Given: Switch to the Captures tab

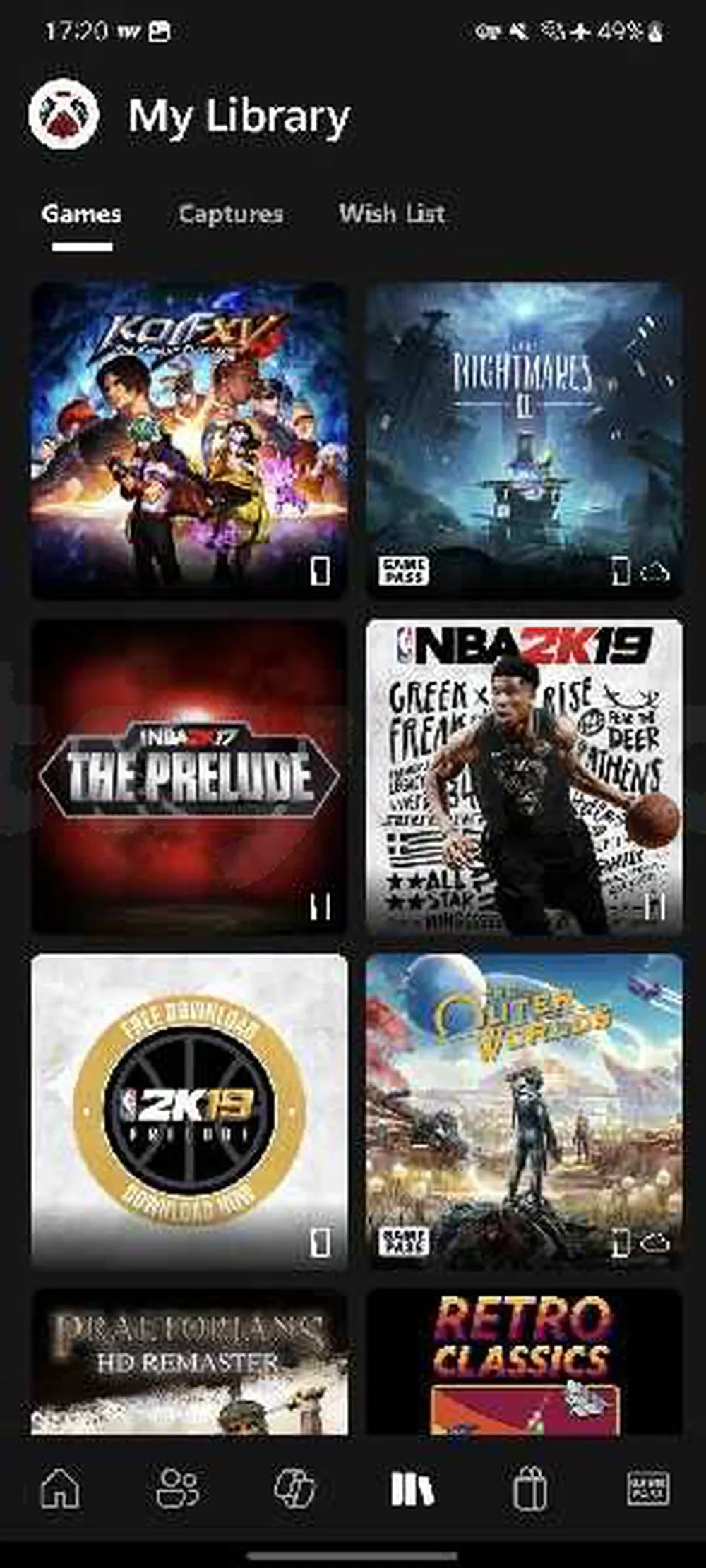Looking at the screenshot, I should click(231, 214).
